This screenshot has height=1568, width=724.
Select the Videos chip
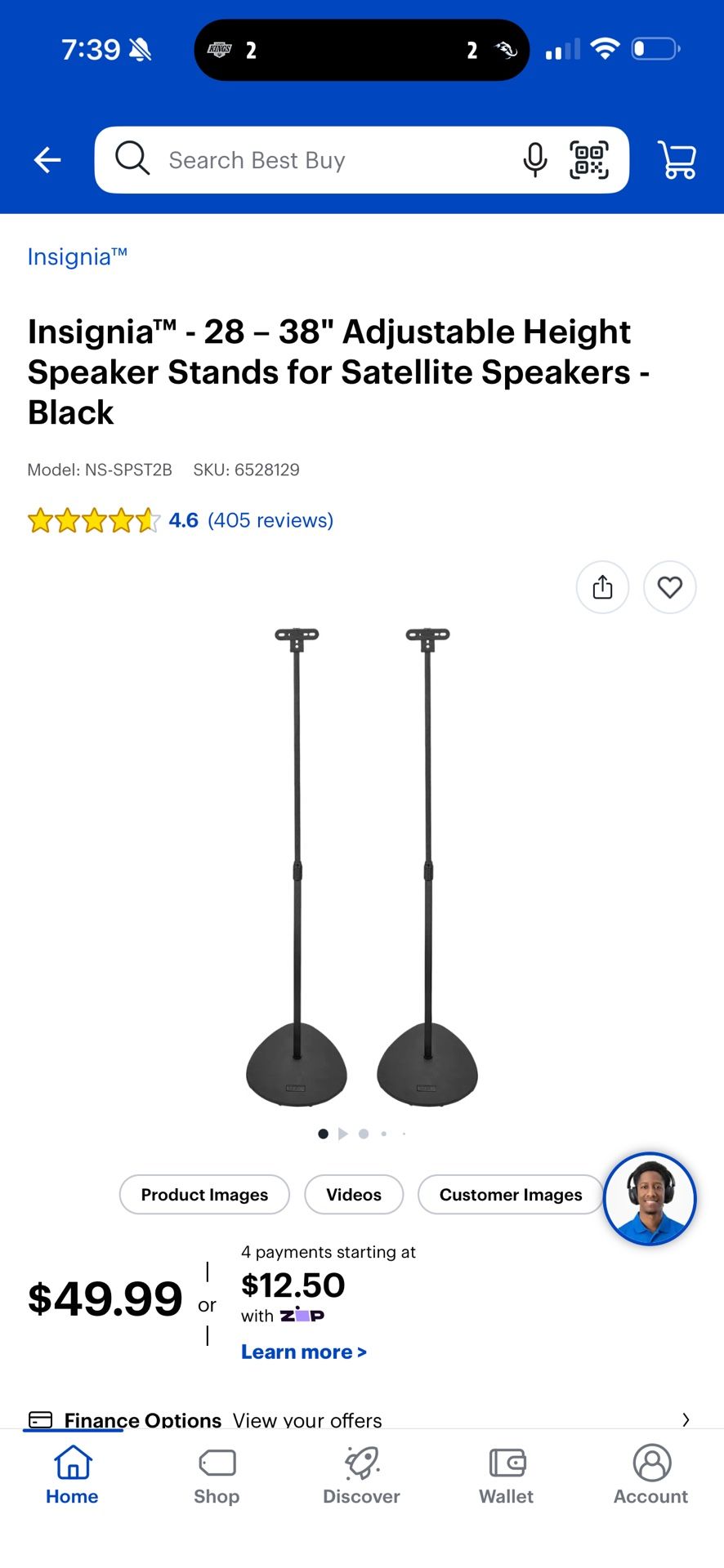coord(354,1195)
